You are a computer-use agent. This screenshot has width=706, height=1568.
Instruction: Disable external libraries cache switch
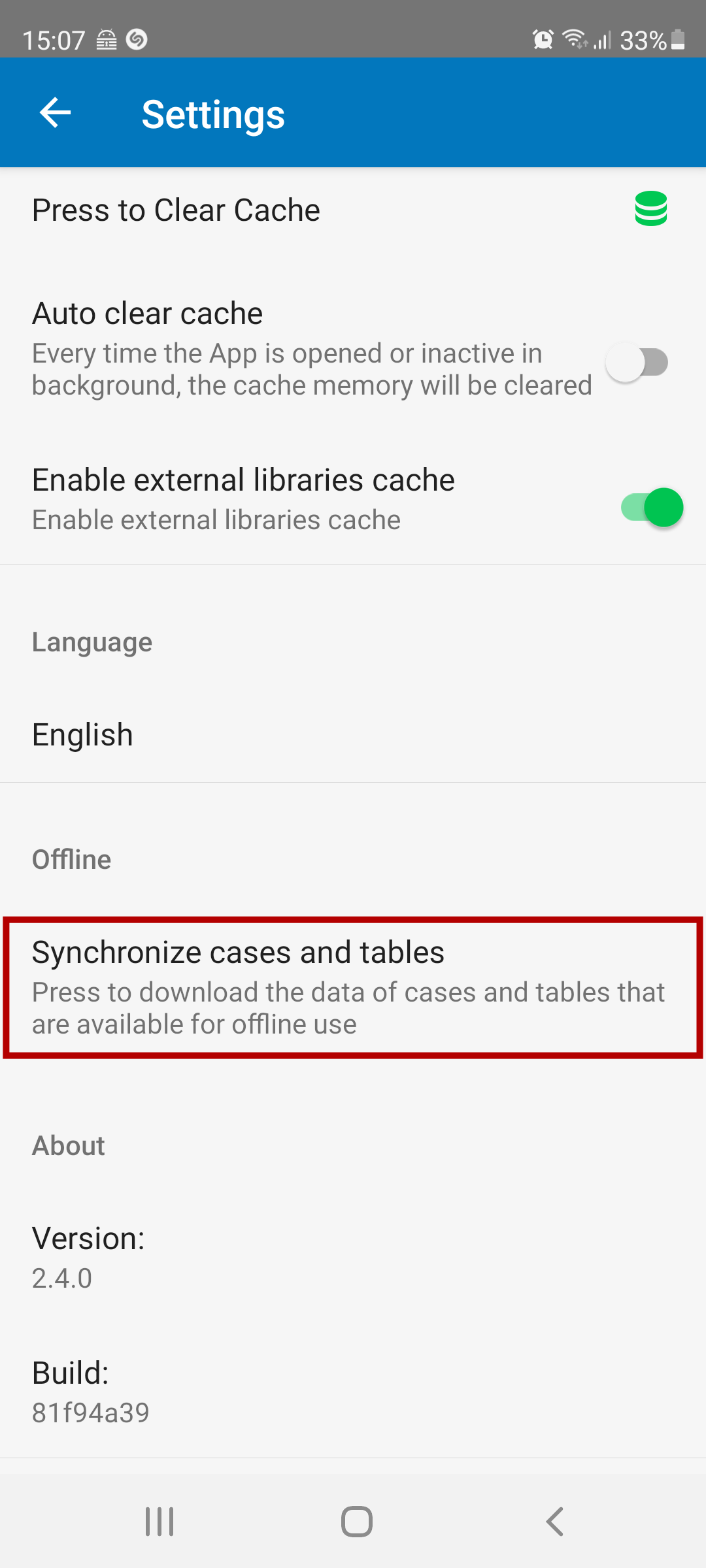(652, 507)
